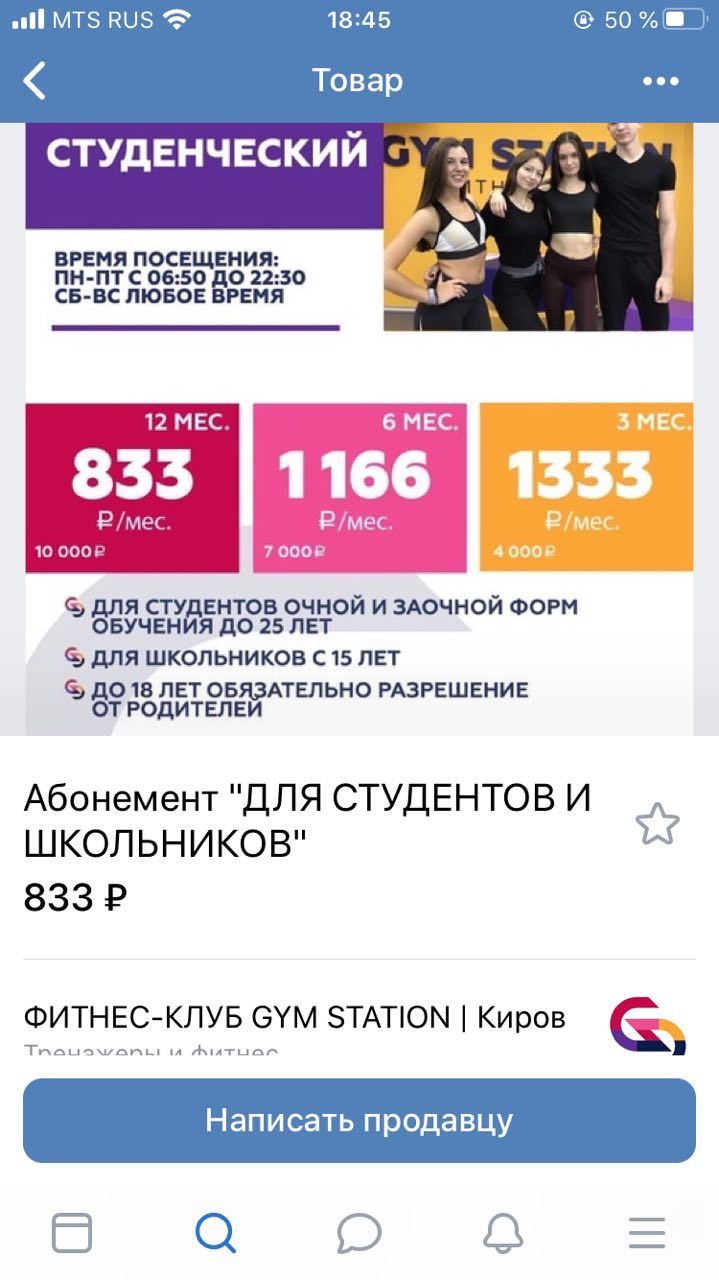Screen dimensions: 719x1280
Task: Open the messages tab
Action: 359,1233
